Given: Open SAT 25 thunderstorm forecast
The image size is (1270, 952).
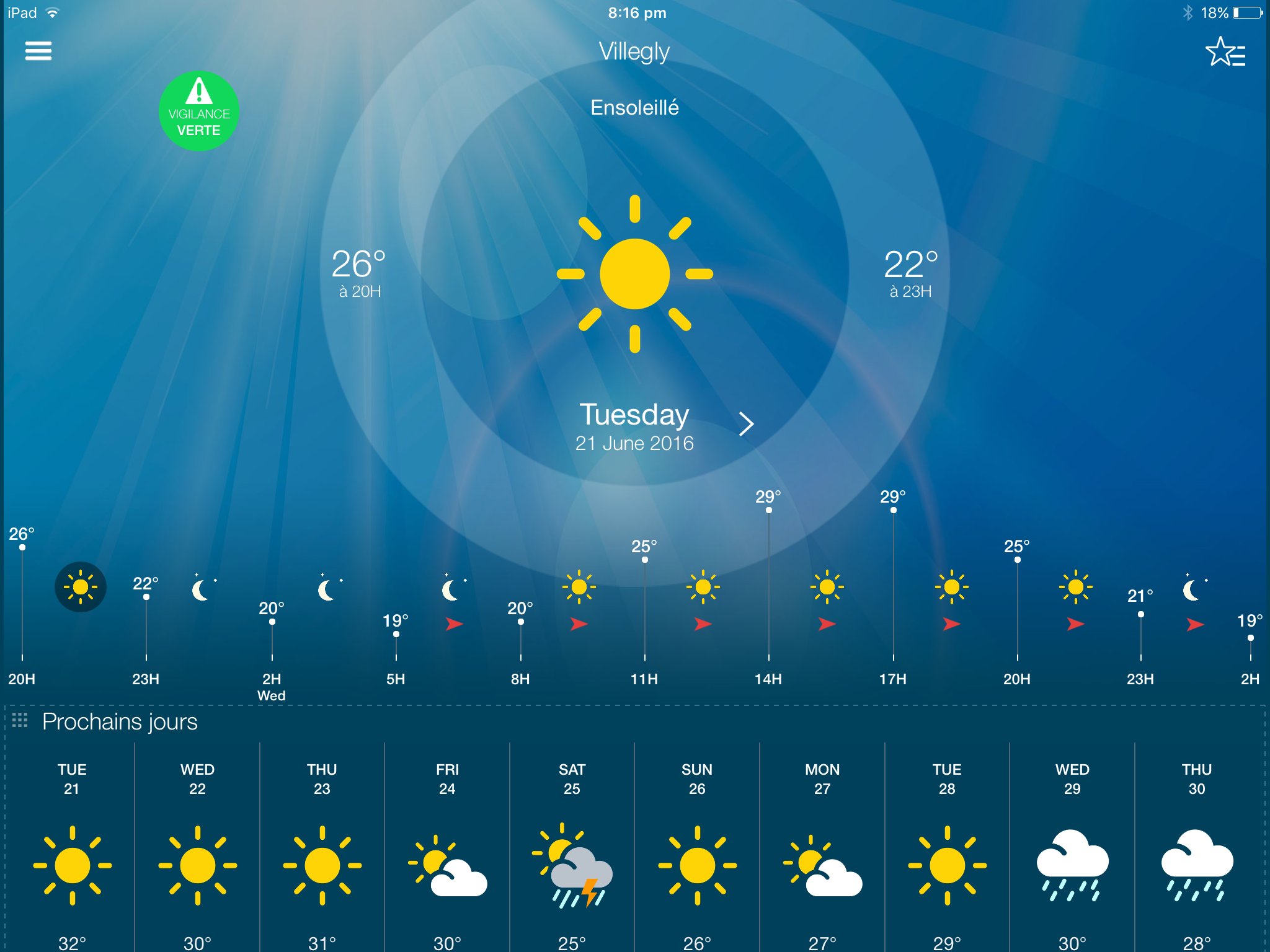Looking at the screenshot, I should point(572,855).
